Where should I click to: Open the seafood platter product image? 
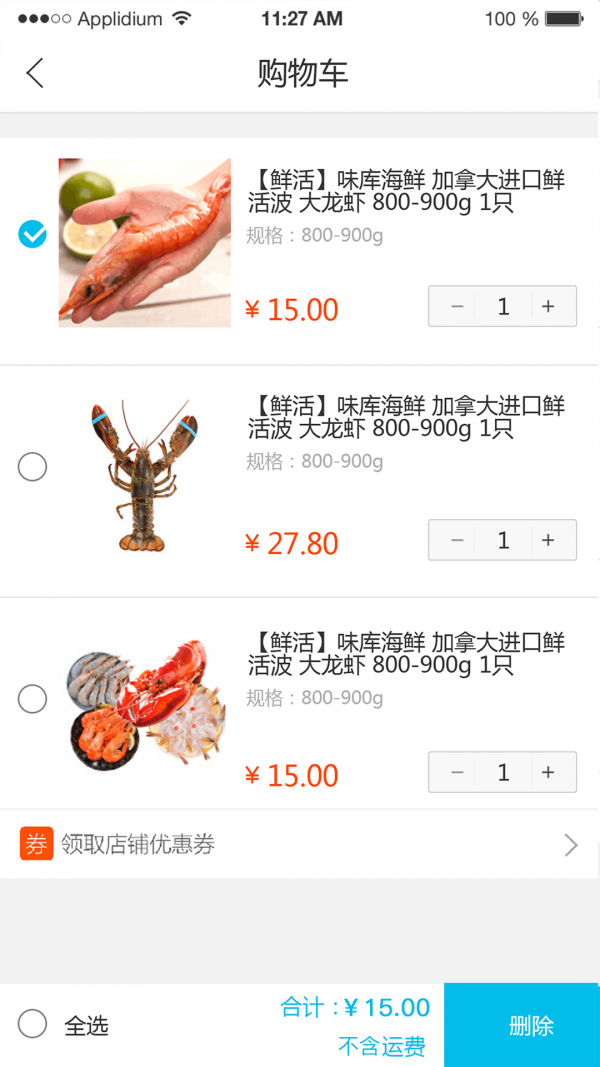[x=144, y=707]
